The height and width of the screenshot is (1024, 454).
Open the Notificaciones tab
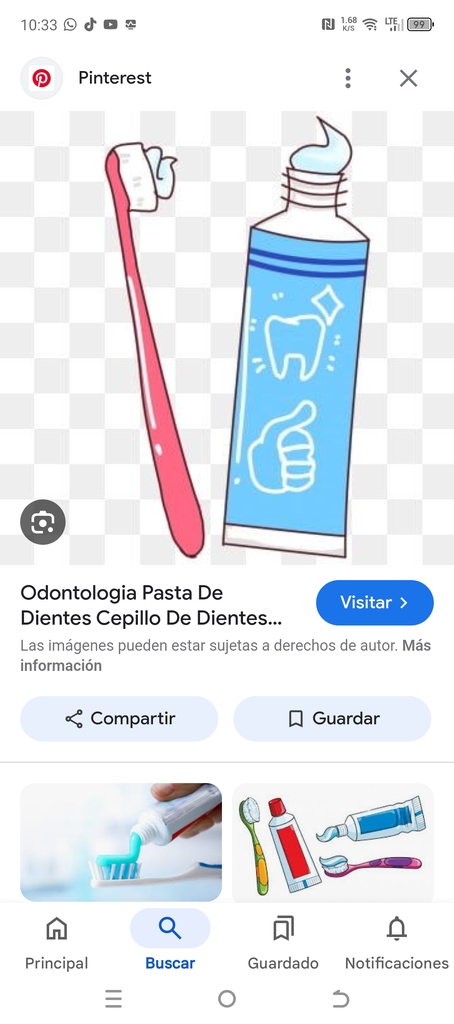click(x=397, y=941)
